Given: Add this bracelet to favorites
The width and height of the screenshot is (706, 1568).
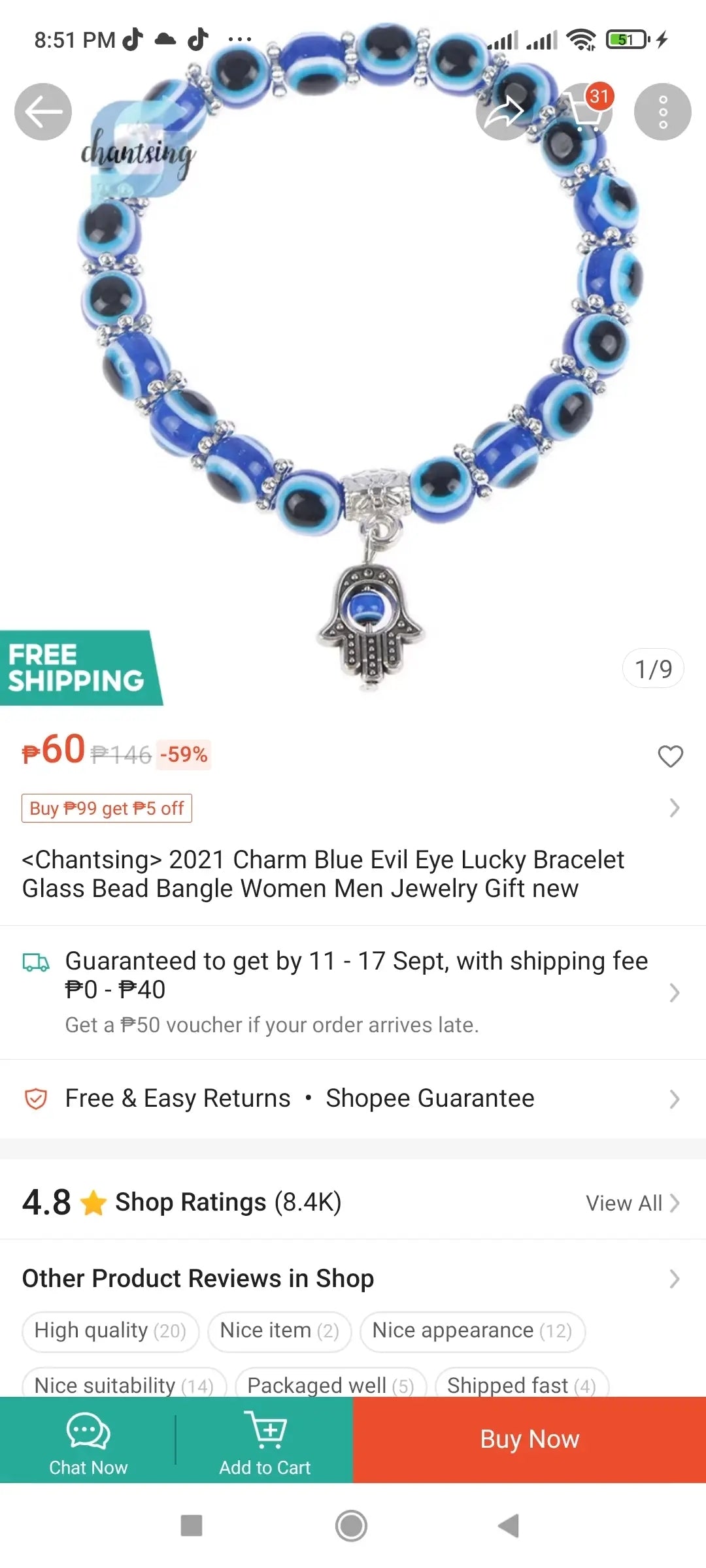Looking at the screenshot, I should pyautogui.click(x=670, y=756).
